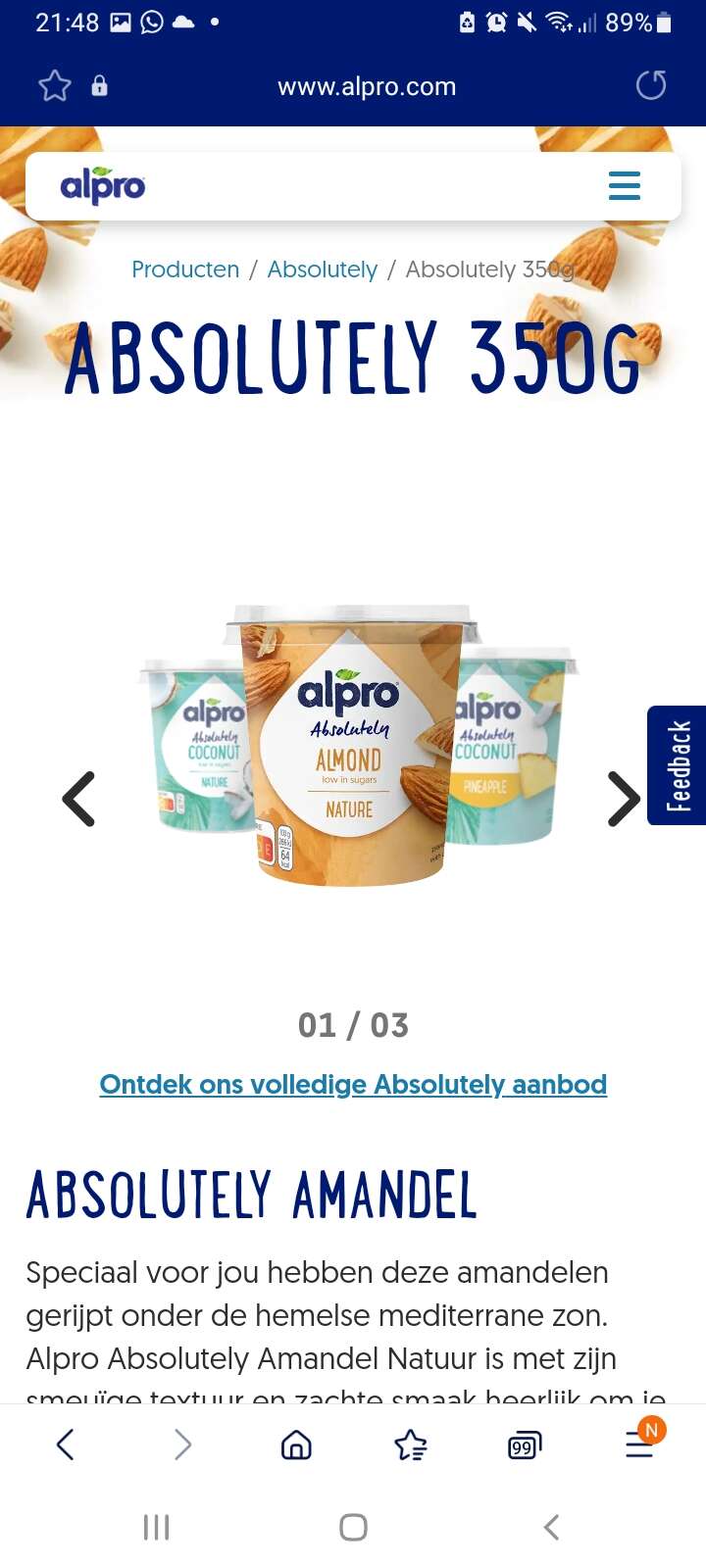Open the browser home page
This screenshot has height=1568, width=706.
pyautogui.click(x=296, y=1445)
